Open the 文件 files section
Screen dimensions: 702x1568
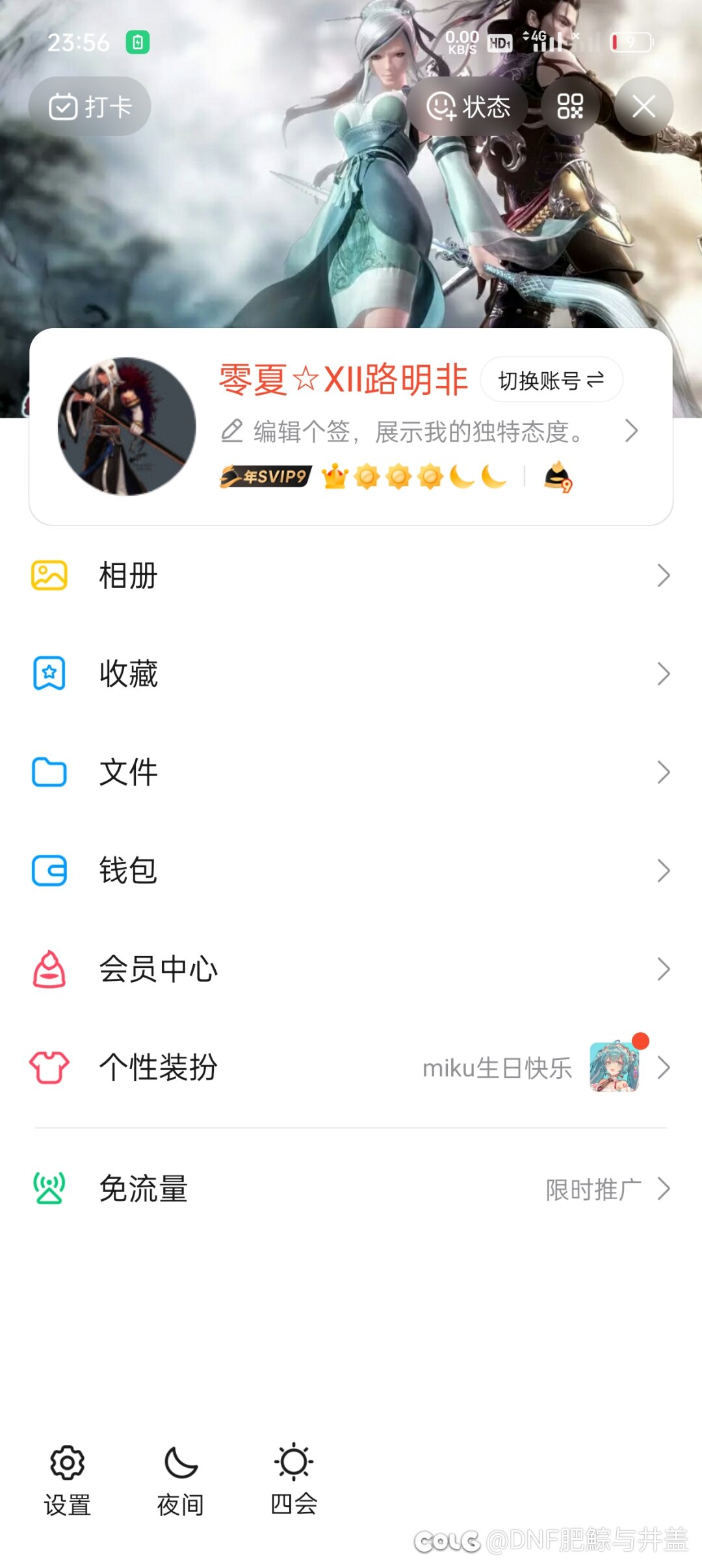[128, 772]
